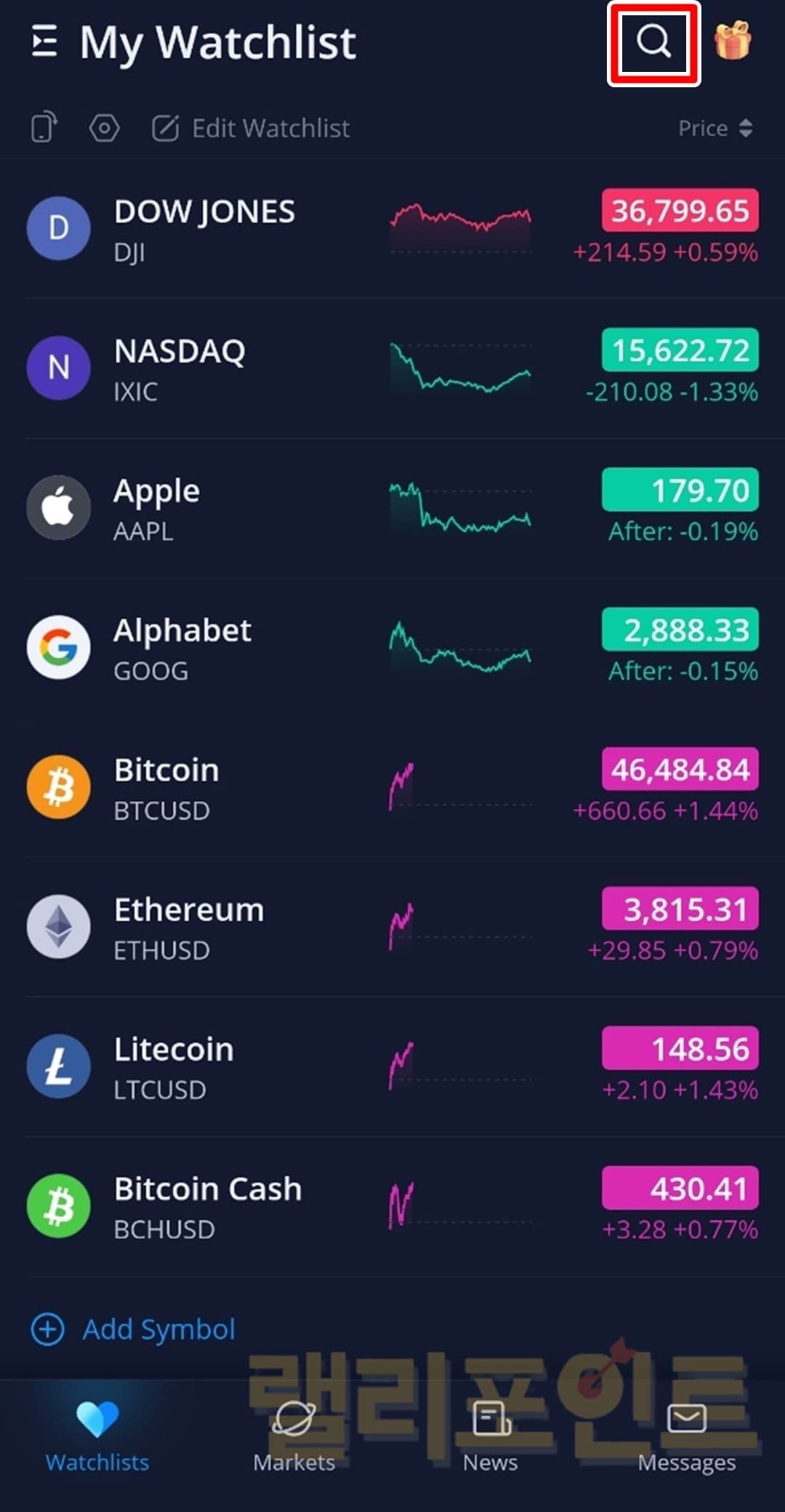Tap the device layout icon
785x1512 pixels.
pos(44,128)
